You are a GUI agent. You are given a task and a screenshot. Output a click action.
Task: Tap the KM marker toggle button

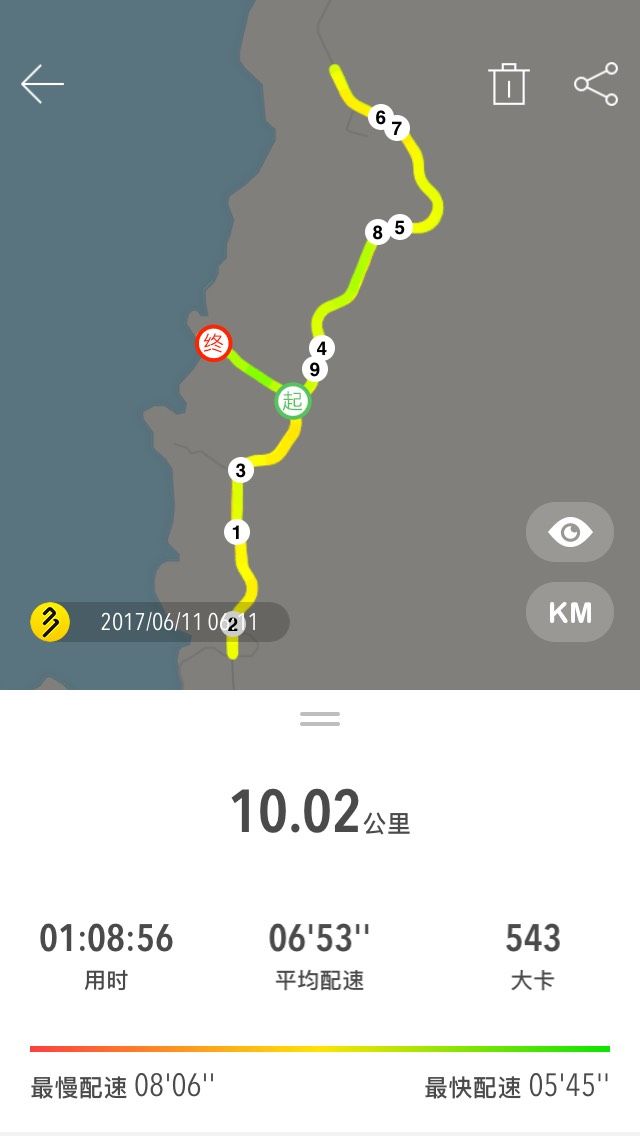(570, 612)
